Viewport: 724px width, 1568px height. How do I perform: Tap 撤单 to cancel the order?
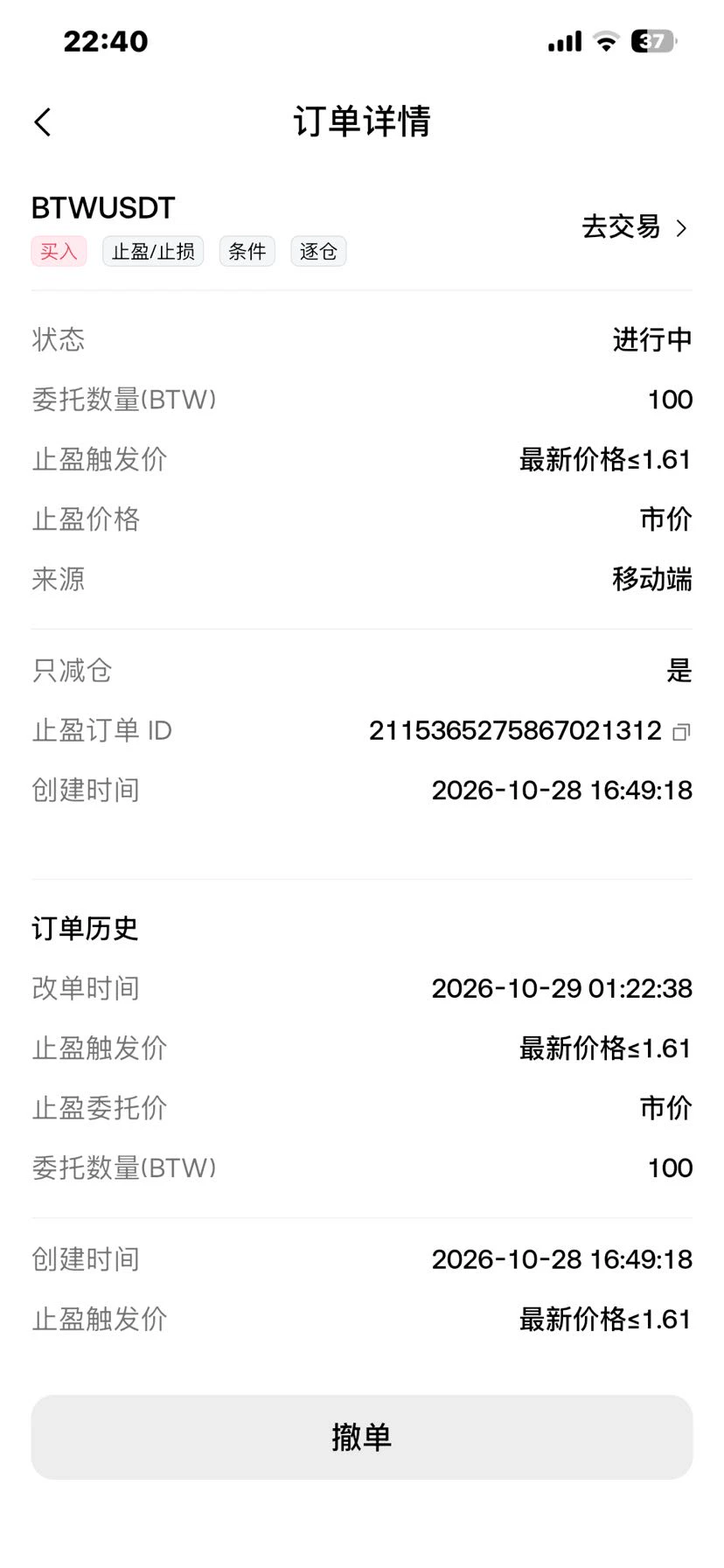(362, 1437)
